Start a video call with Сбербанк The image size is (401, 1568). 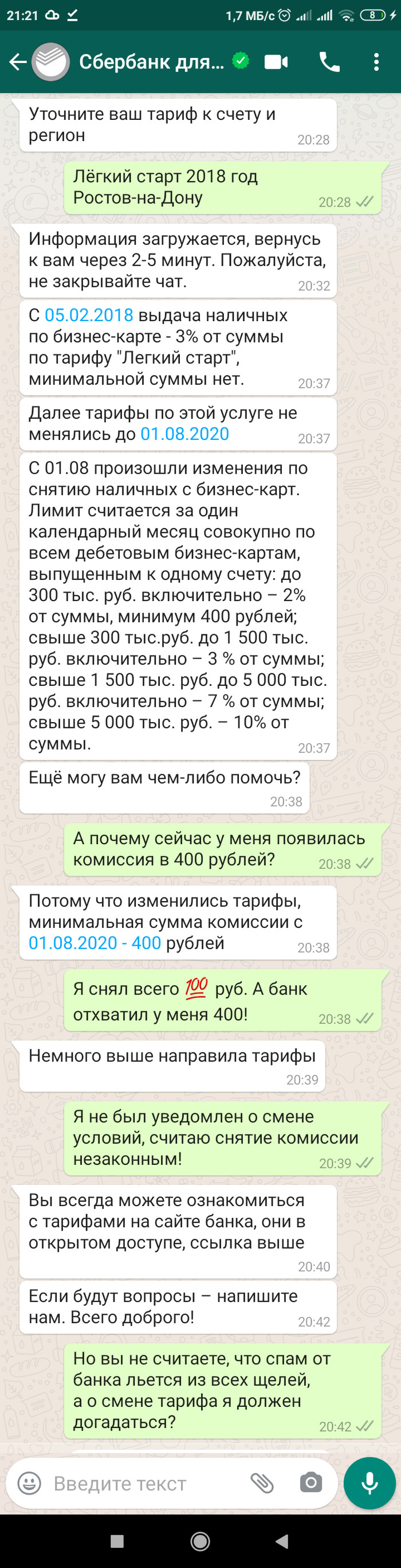point(276,61)
